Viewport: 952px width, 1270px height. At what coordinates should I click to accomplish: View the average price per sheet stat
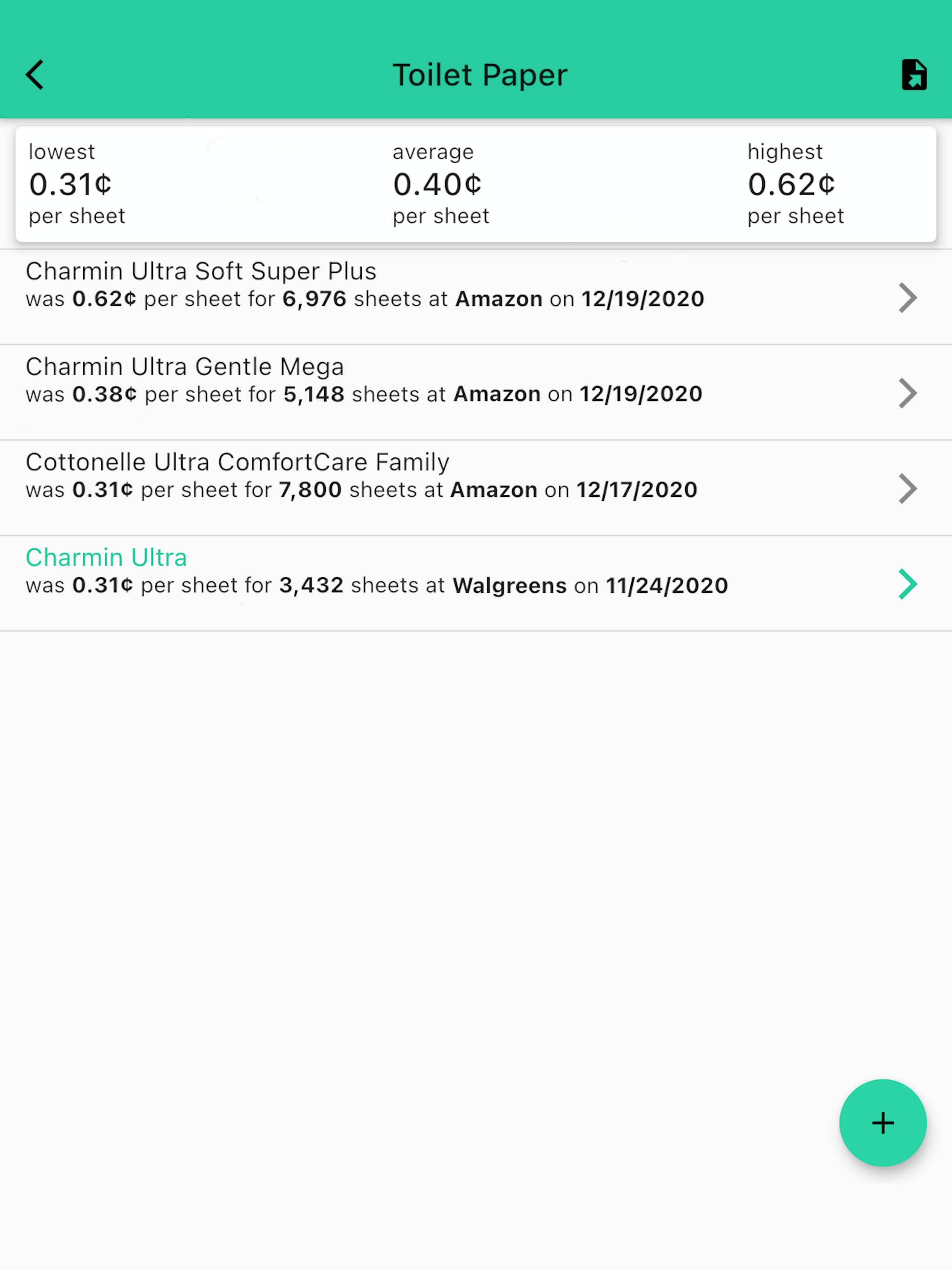(x=436, y=184)
